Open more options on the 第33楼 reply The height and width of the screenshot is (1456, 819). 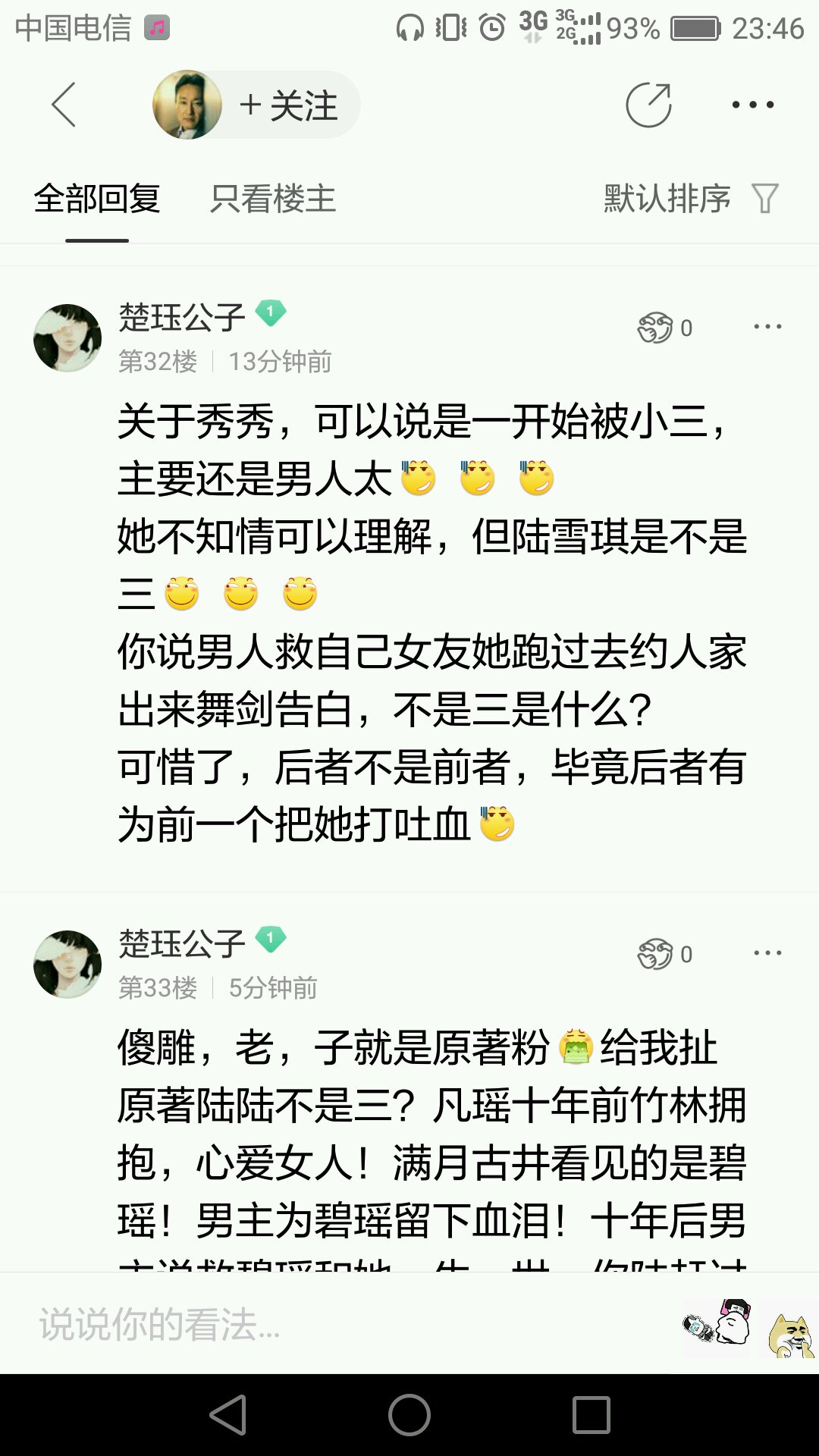tap(767, 953)
